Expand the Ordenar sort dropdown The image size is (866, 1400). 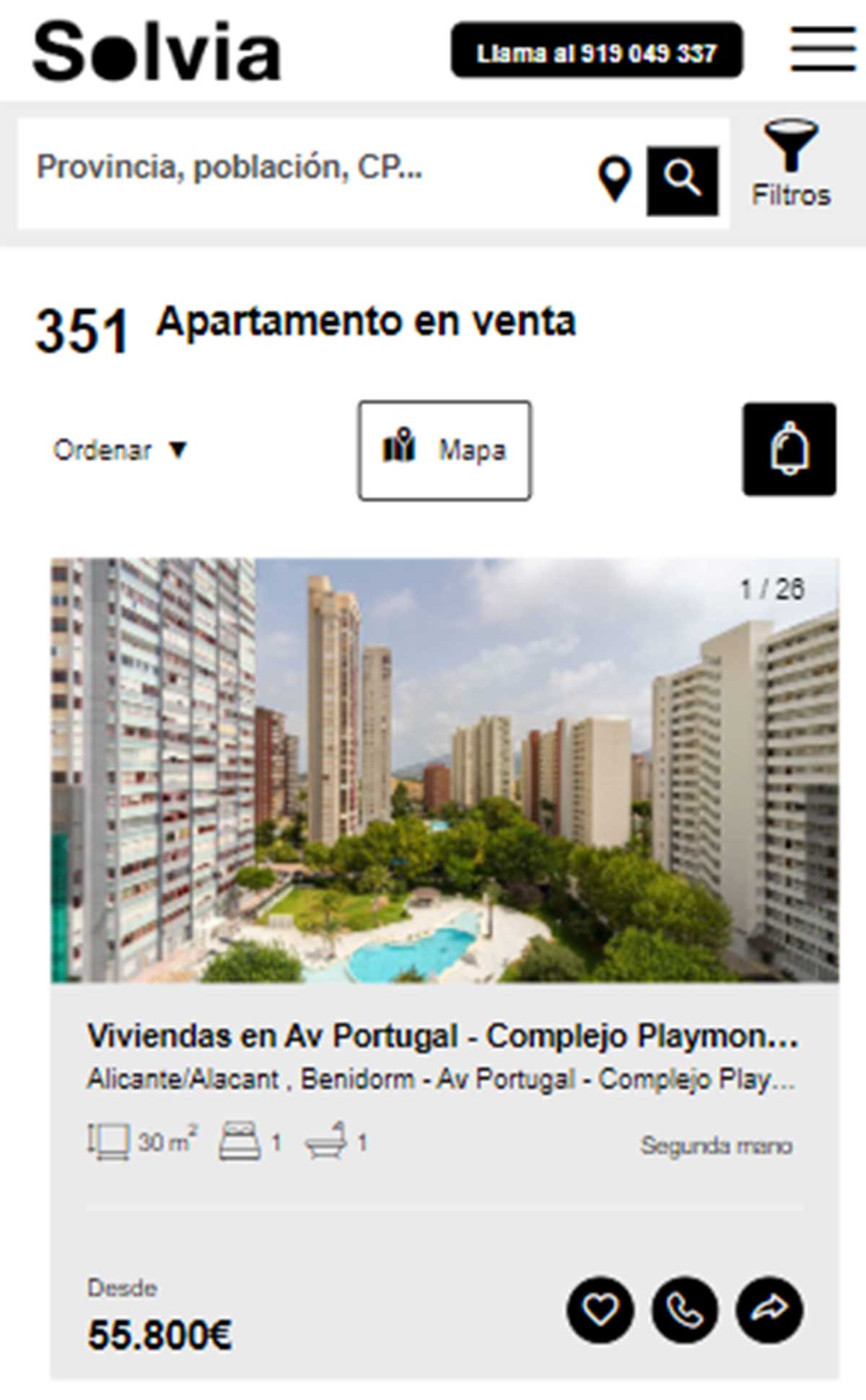(x=120, y=450)
